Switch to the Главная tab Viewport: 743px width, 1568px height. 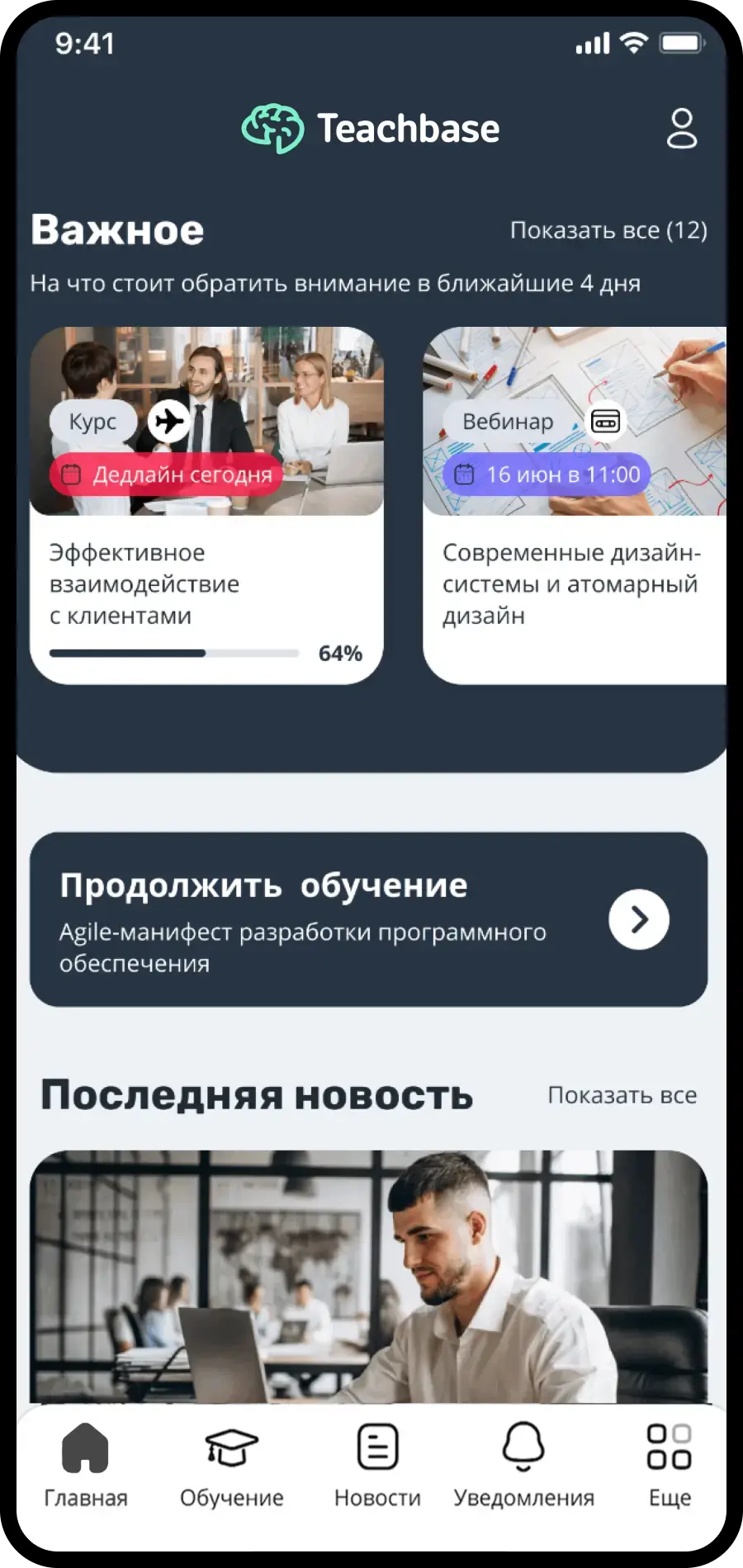click(85, 1464)
